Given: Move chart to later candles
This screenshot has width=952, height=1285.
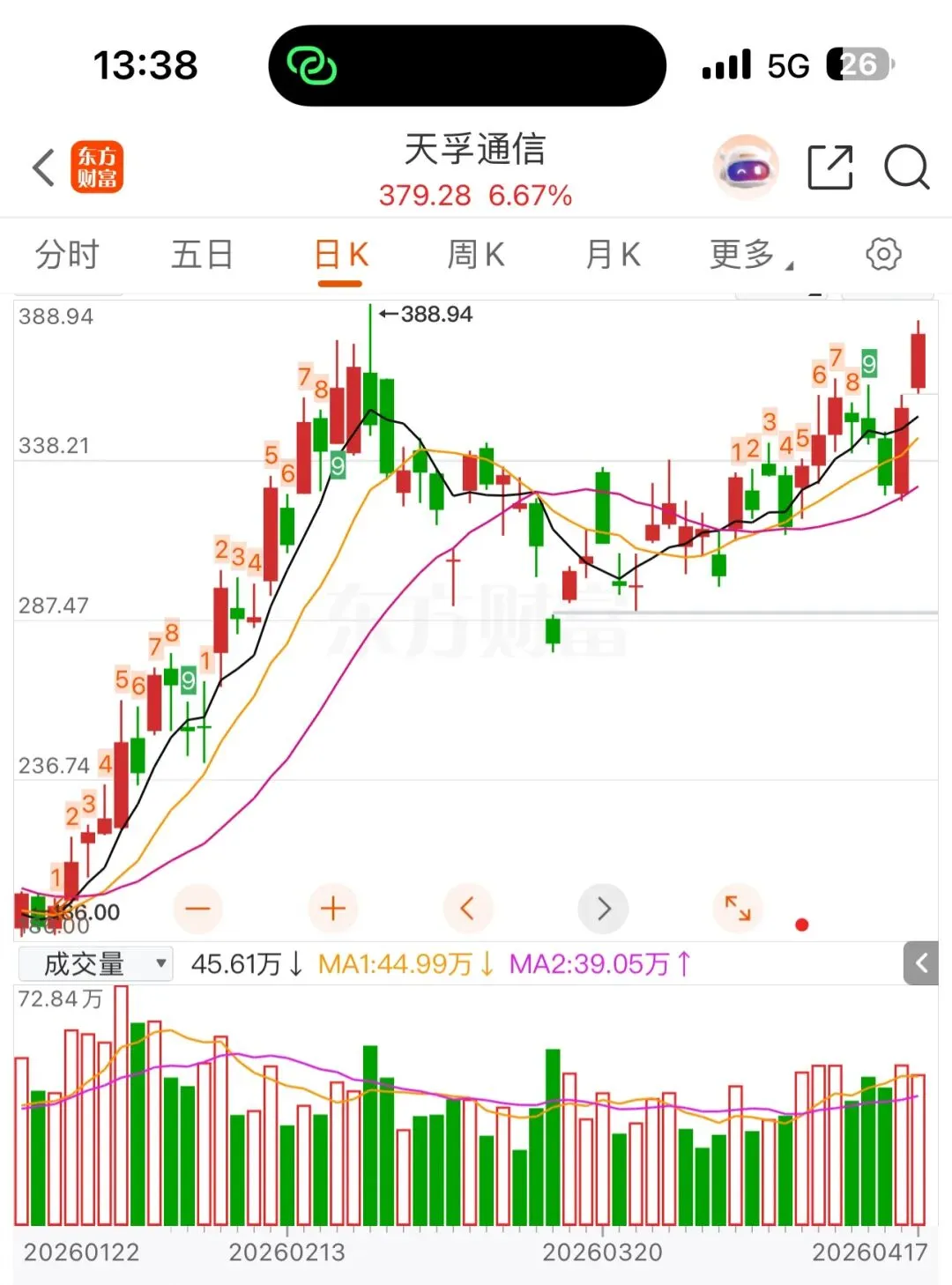Looking at the screenshot, I should point(604,909).
